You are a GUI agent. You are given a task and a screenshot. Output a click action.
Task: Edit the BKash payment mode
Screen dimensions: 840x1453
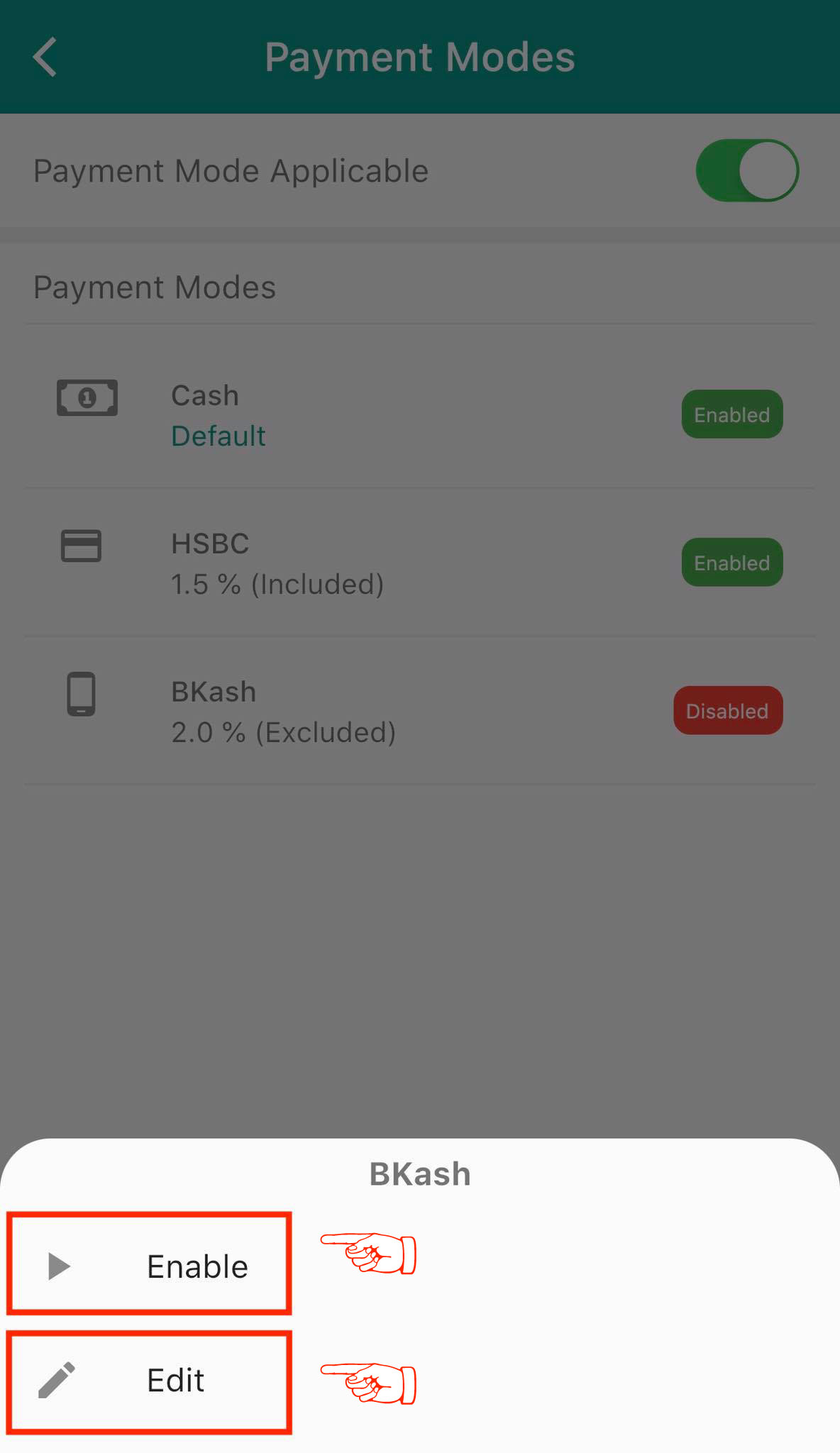(x=149, y=1381)
